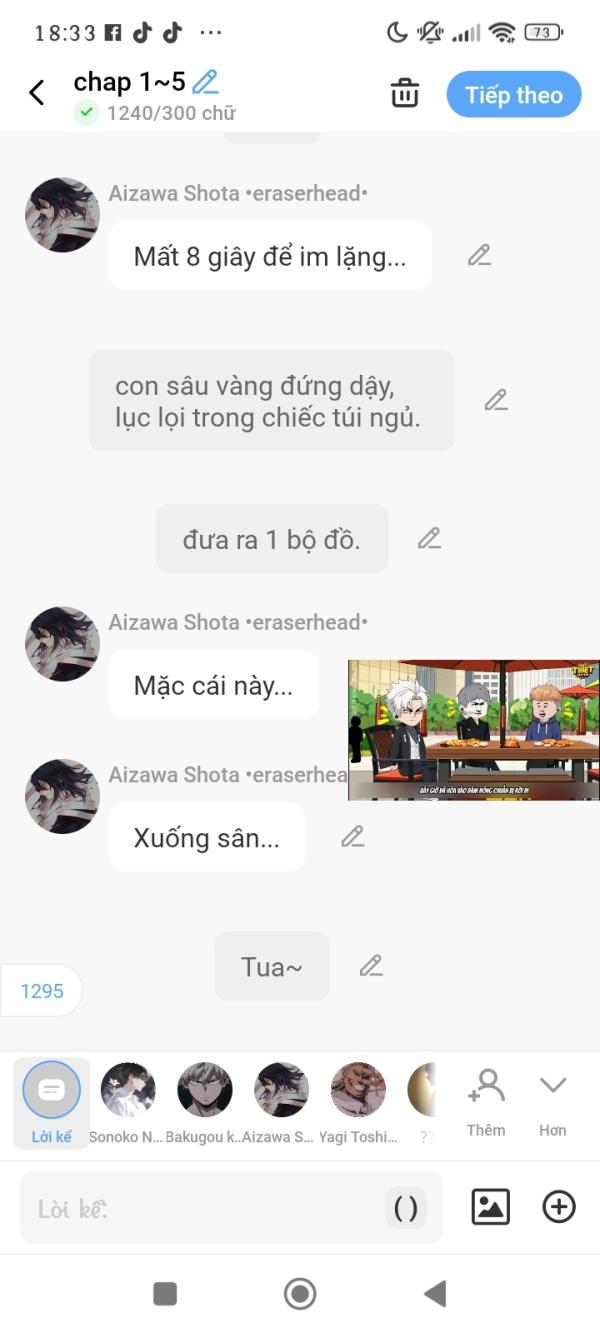Insert parentheses with the () button
This screenshot has height=1333, width=600.
406,1208
